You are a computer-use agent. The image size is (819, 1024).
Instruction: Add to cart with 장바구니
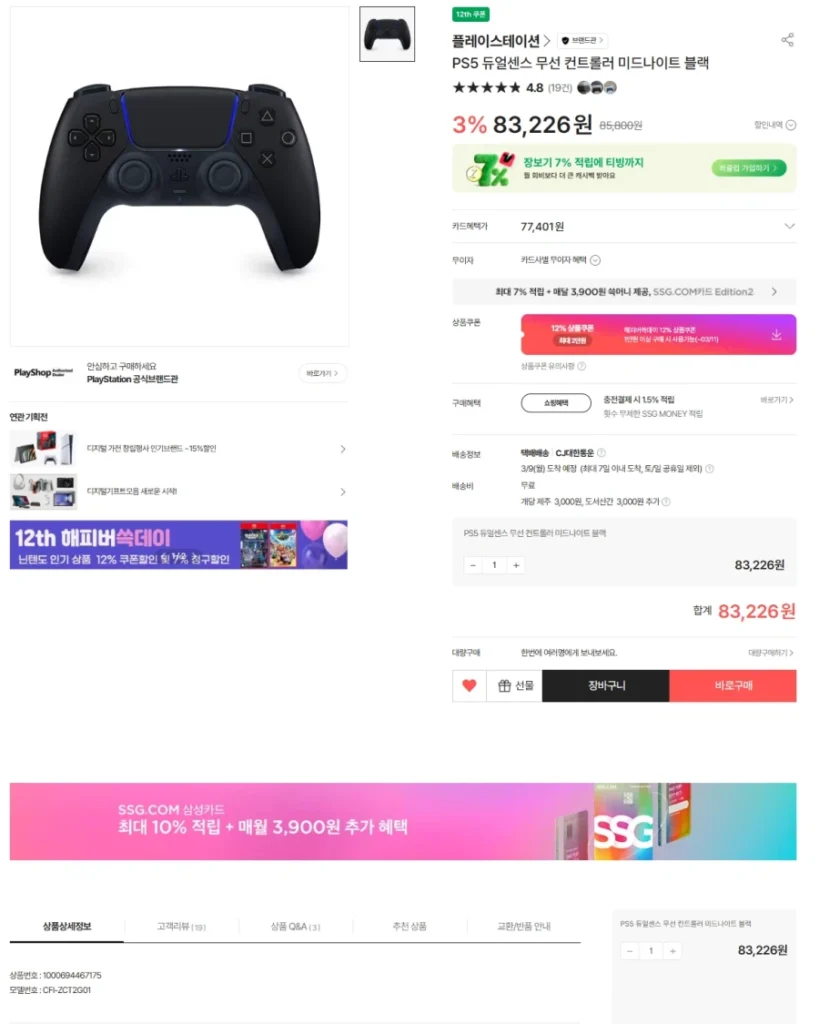pyautogui.click(x=605, y=686)
